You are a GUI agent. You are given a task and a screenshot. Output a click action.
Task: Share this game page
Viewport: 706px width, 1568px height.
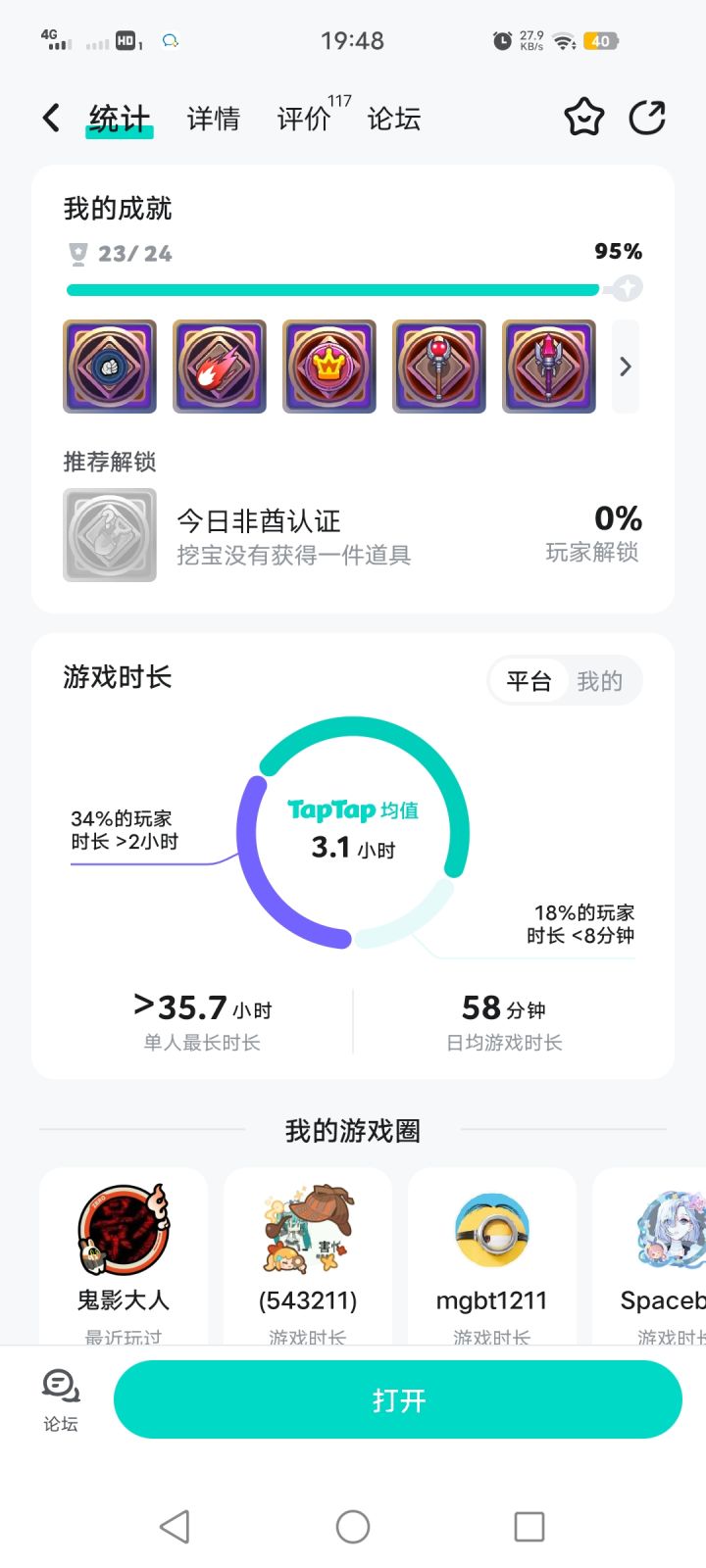click(647, 119)
